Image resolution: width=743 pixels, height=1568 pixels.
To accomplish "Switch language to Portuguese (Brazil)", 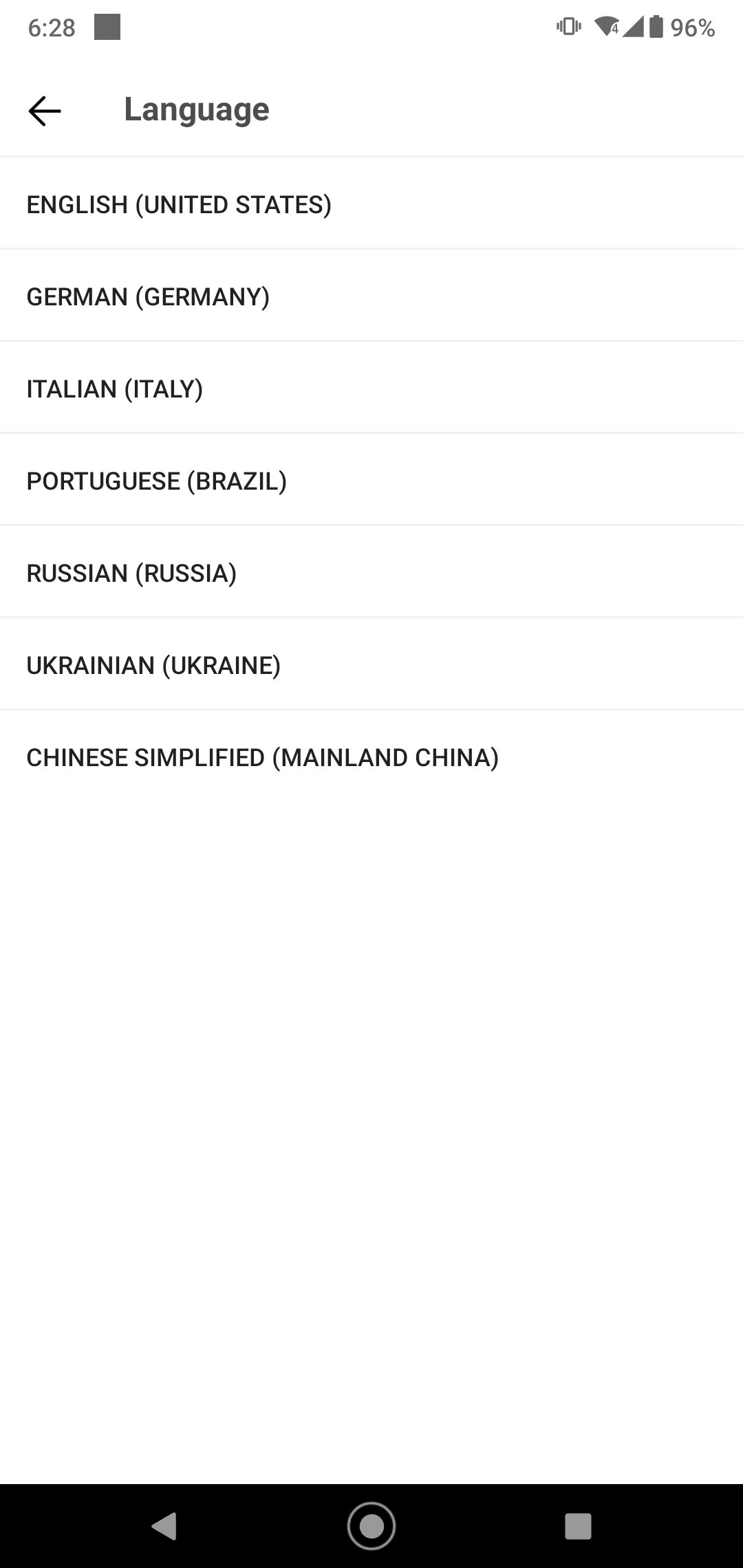I will coord(371,480).
